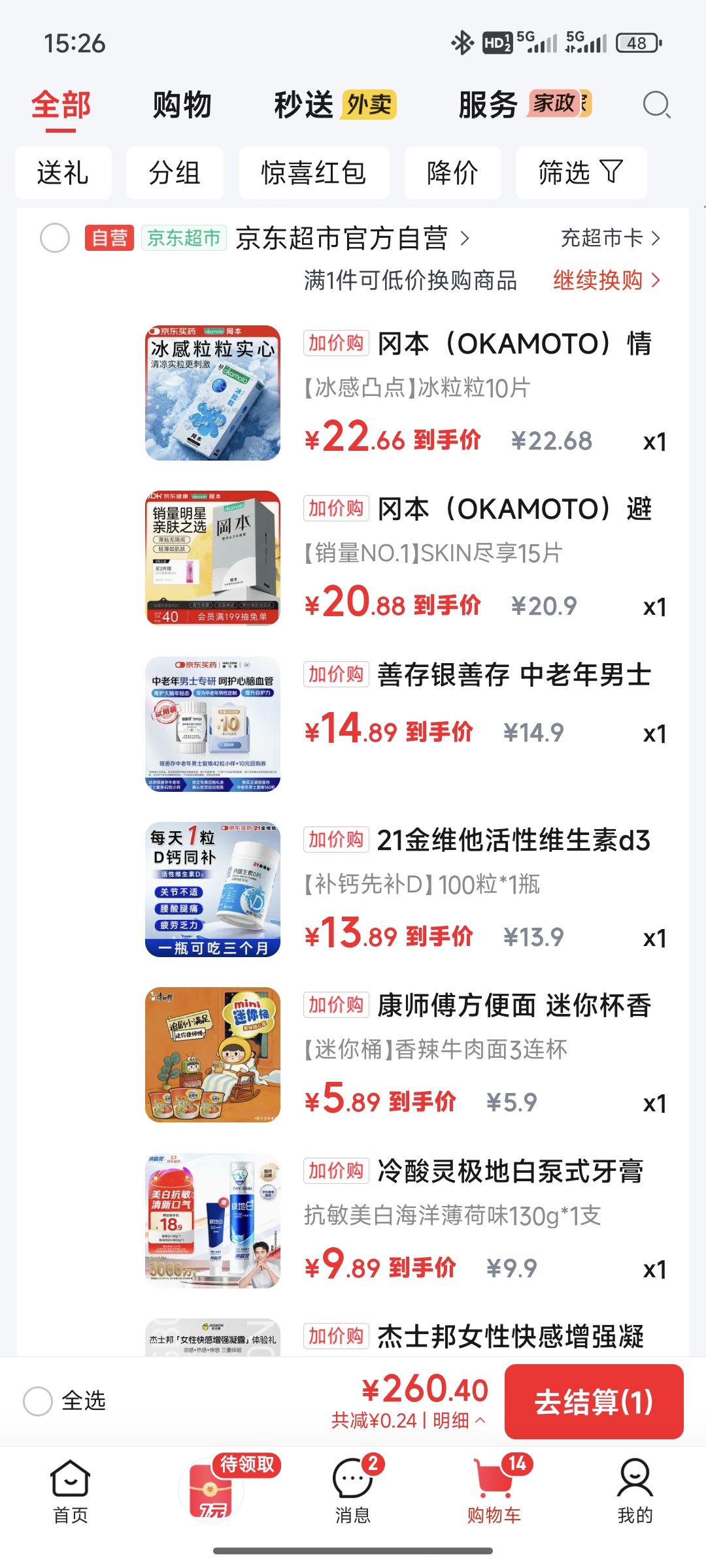This screenshot has width=706, height=1568.
Task: Check the 京东超市官方自营 store checkbox
Action: click(55, 238)
